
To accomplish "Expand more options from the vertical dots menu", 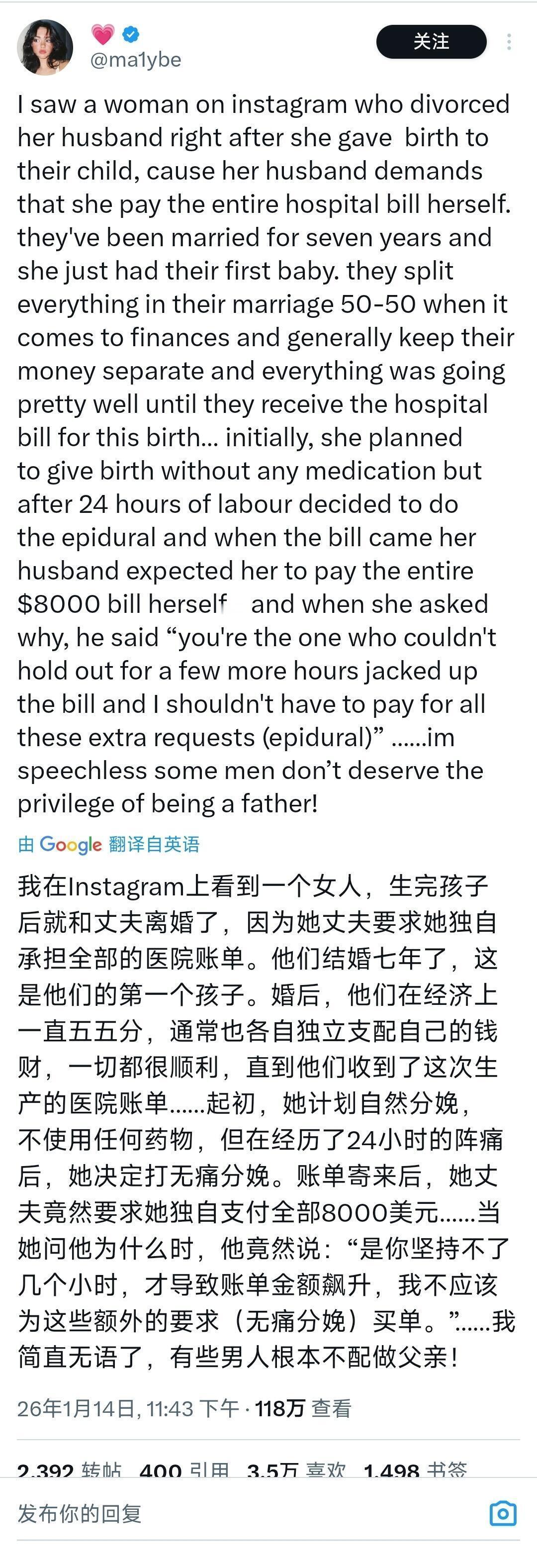I will coord(511,40).
